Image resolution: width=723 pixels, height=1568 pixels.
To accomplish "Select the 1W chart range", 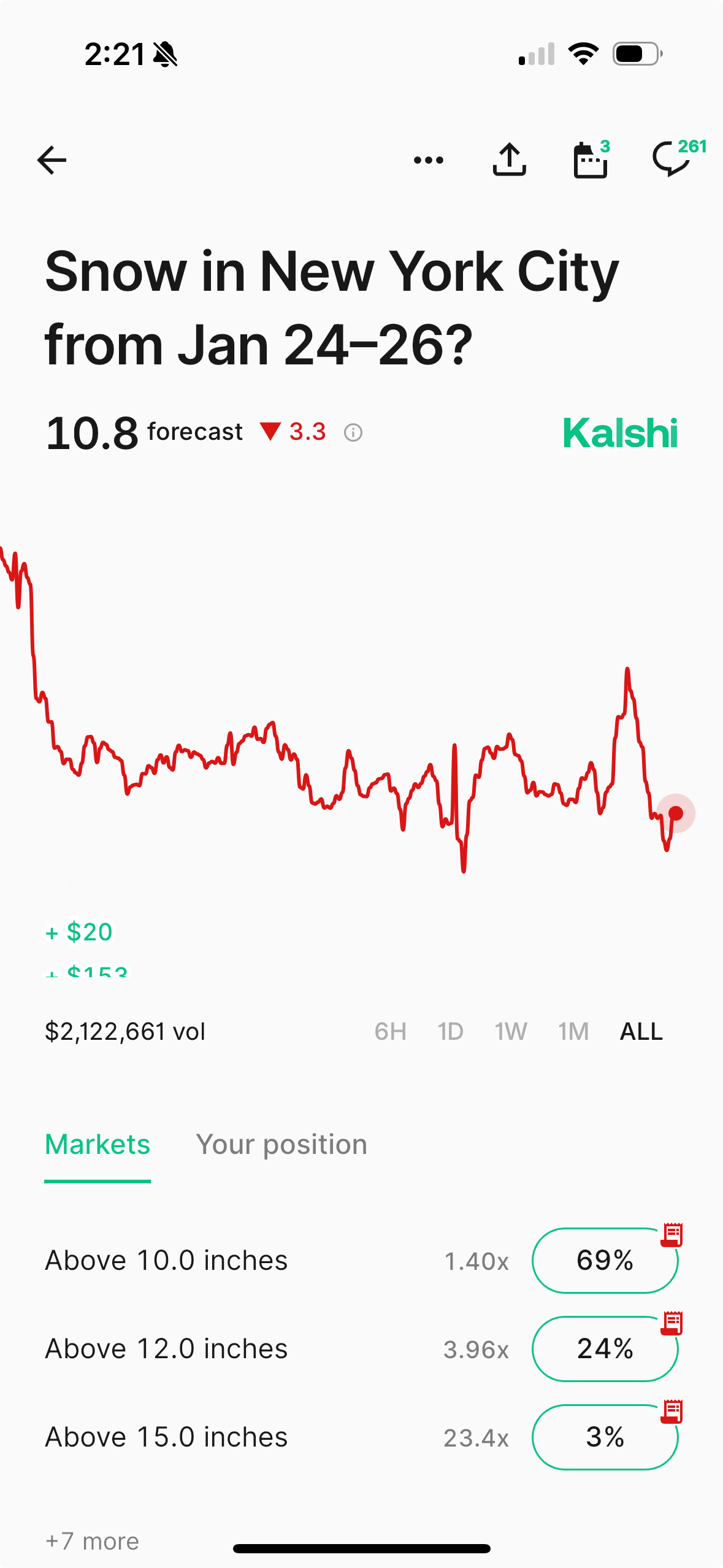I will tap(511, 1032).
